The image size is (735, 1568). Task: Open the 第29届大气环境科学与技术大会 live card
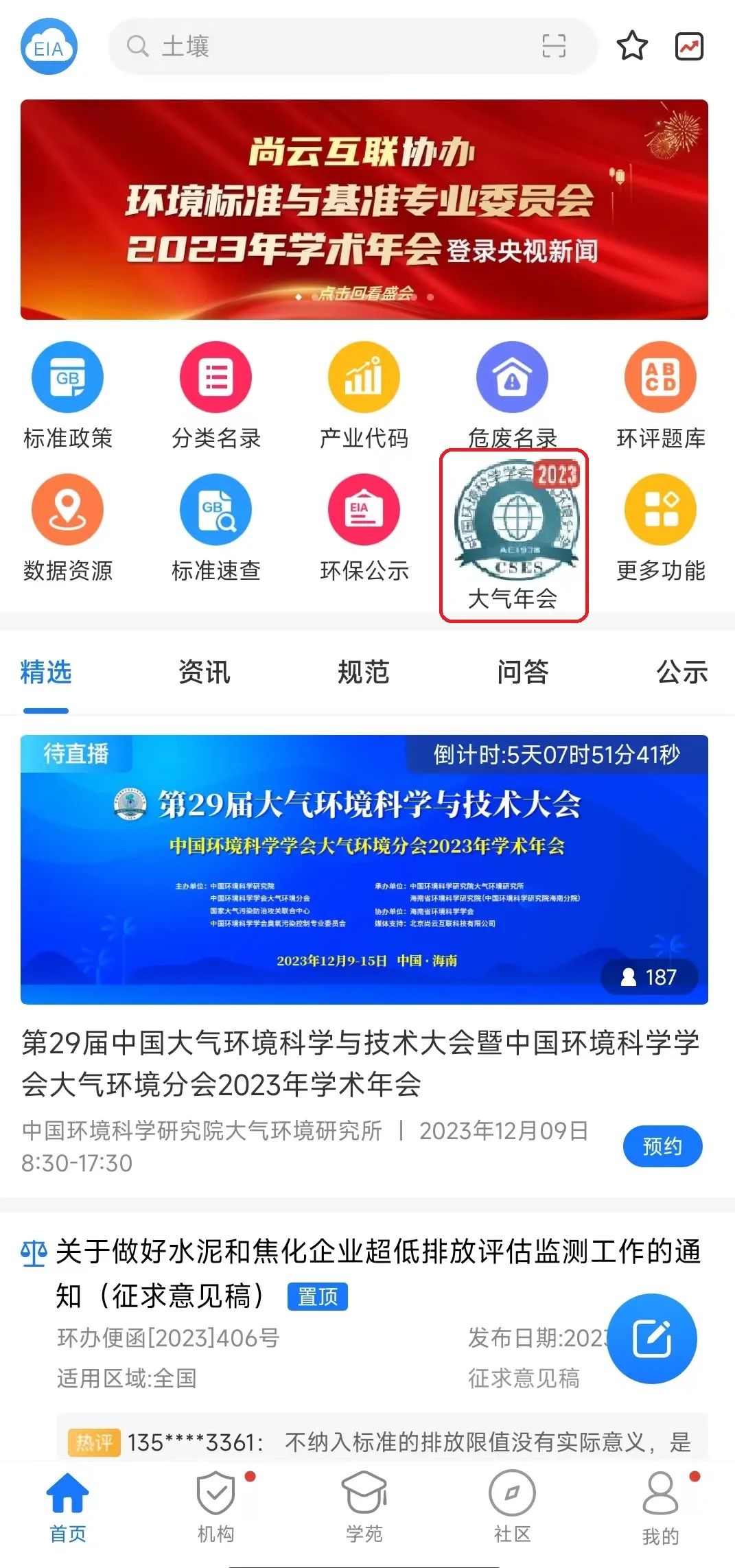364,869
